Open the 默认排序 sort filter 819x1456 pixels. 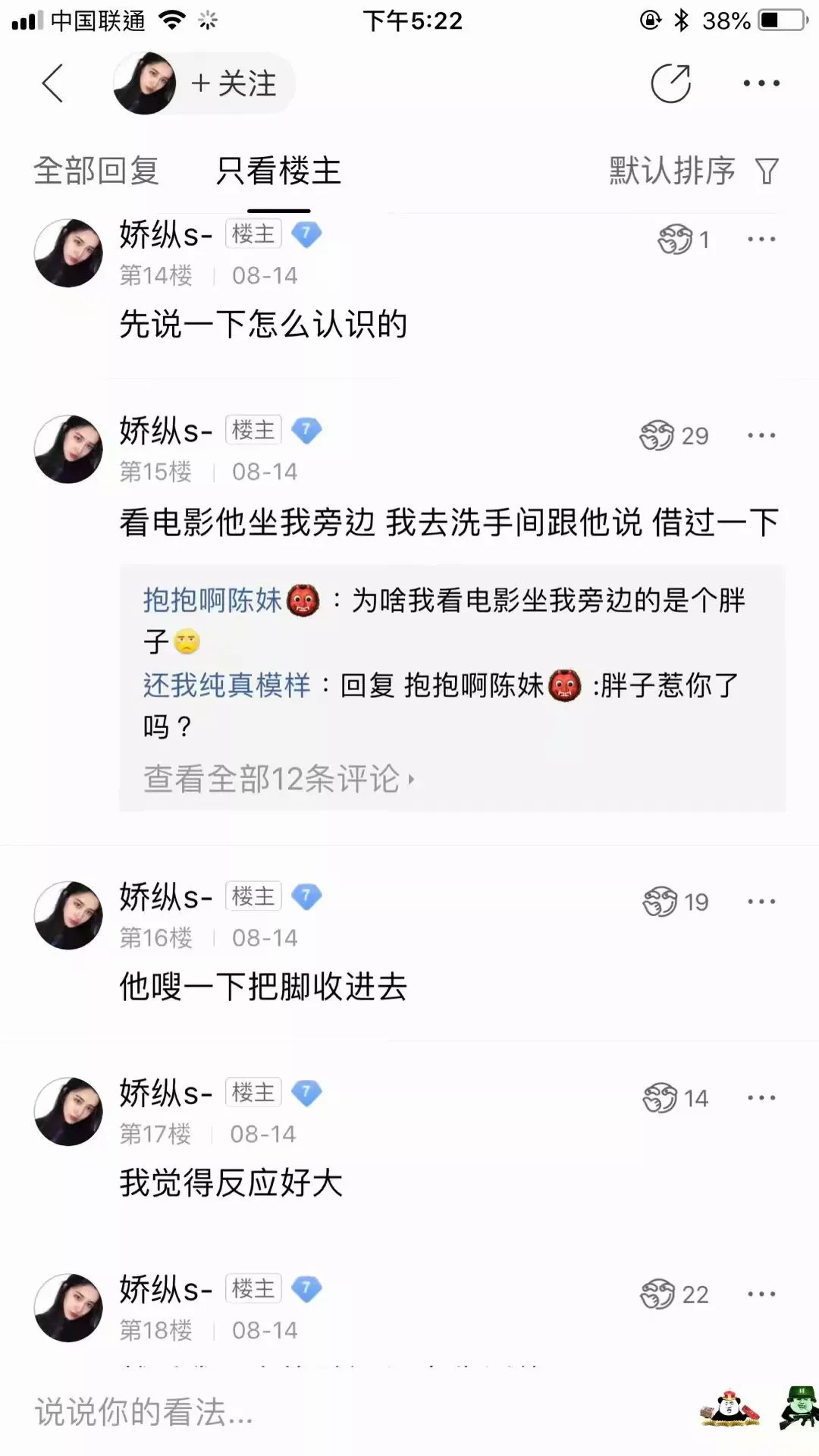[x=693, y=171]
